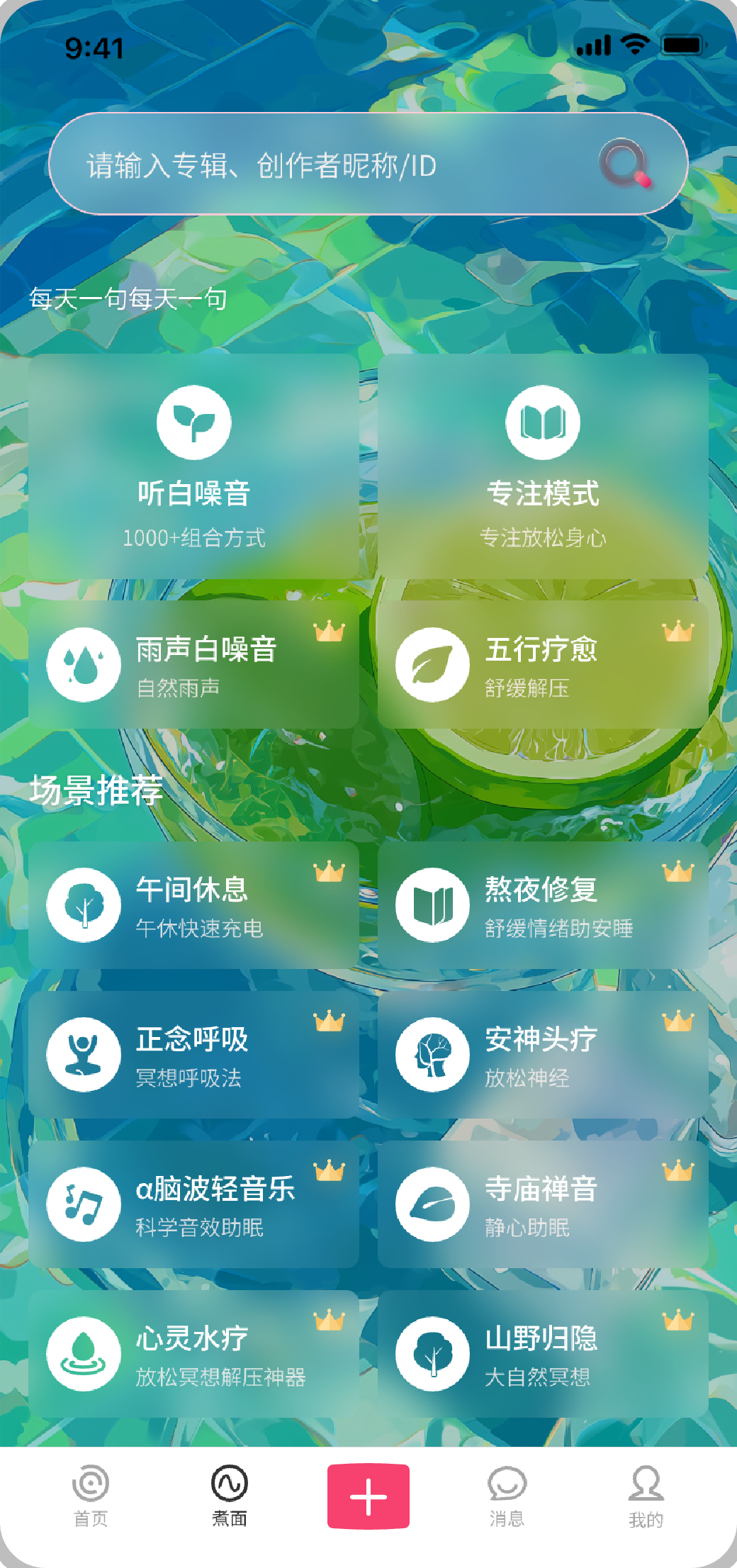The width and height of the screenshot is (737, 1568).
Task: Tap the magnifier search icon
Action: click(625, 164)
